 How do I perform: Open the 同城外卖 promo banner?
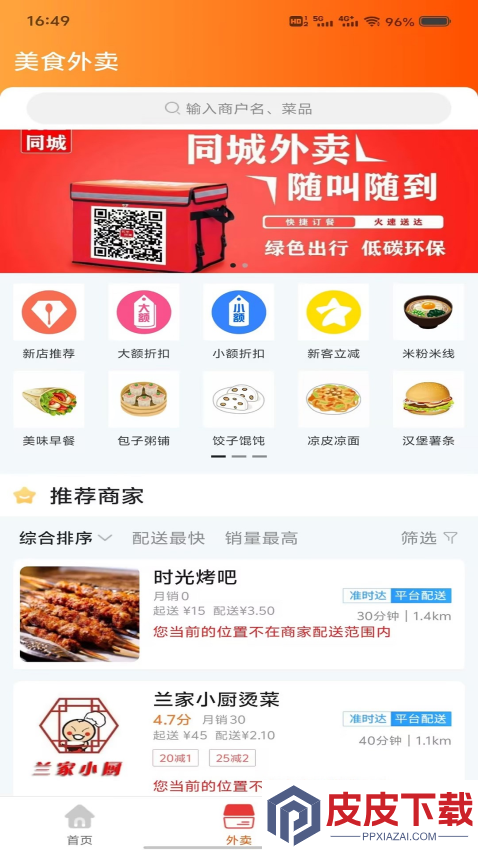(239, 201)
